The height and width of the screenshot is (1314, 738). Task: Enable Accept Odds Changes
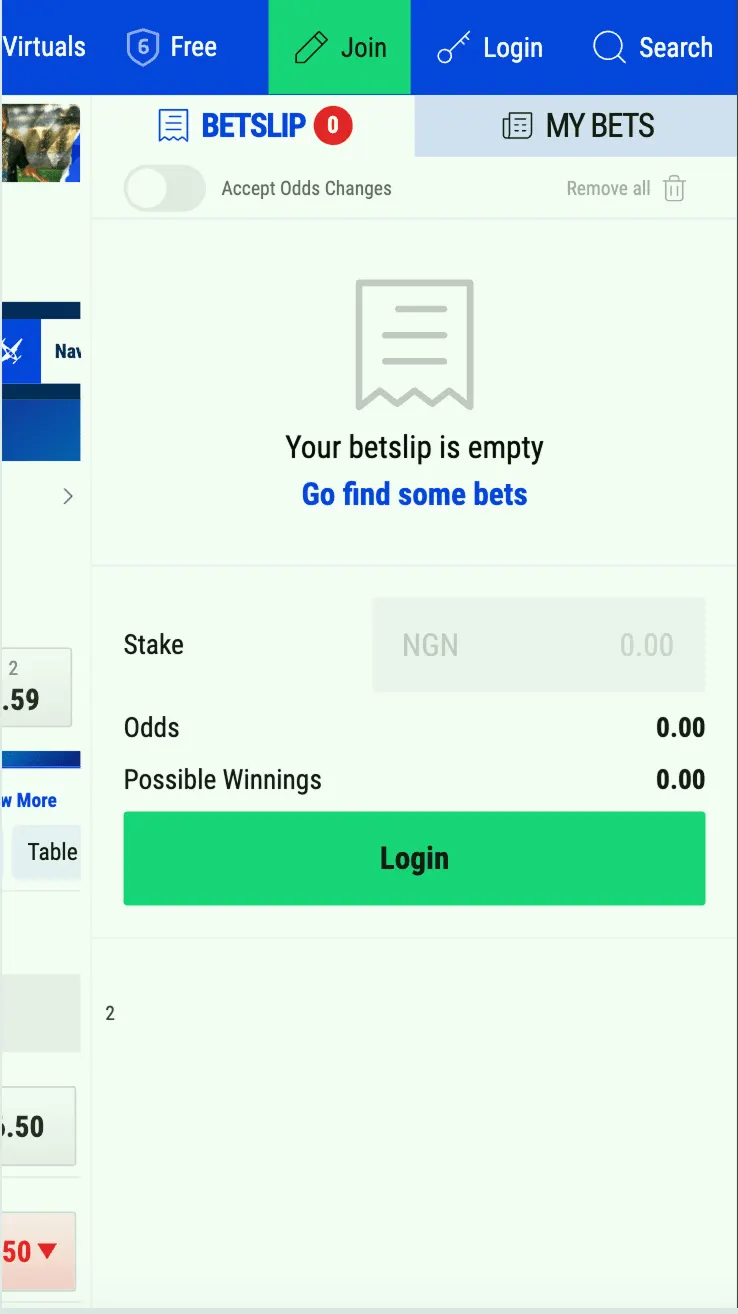click(x=164, y=188)
